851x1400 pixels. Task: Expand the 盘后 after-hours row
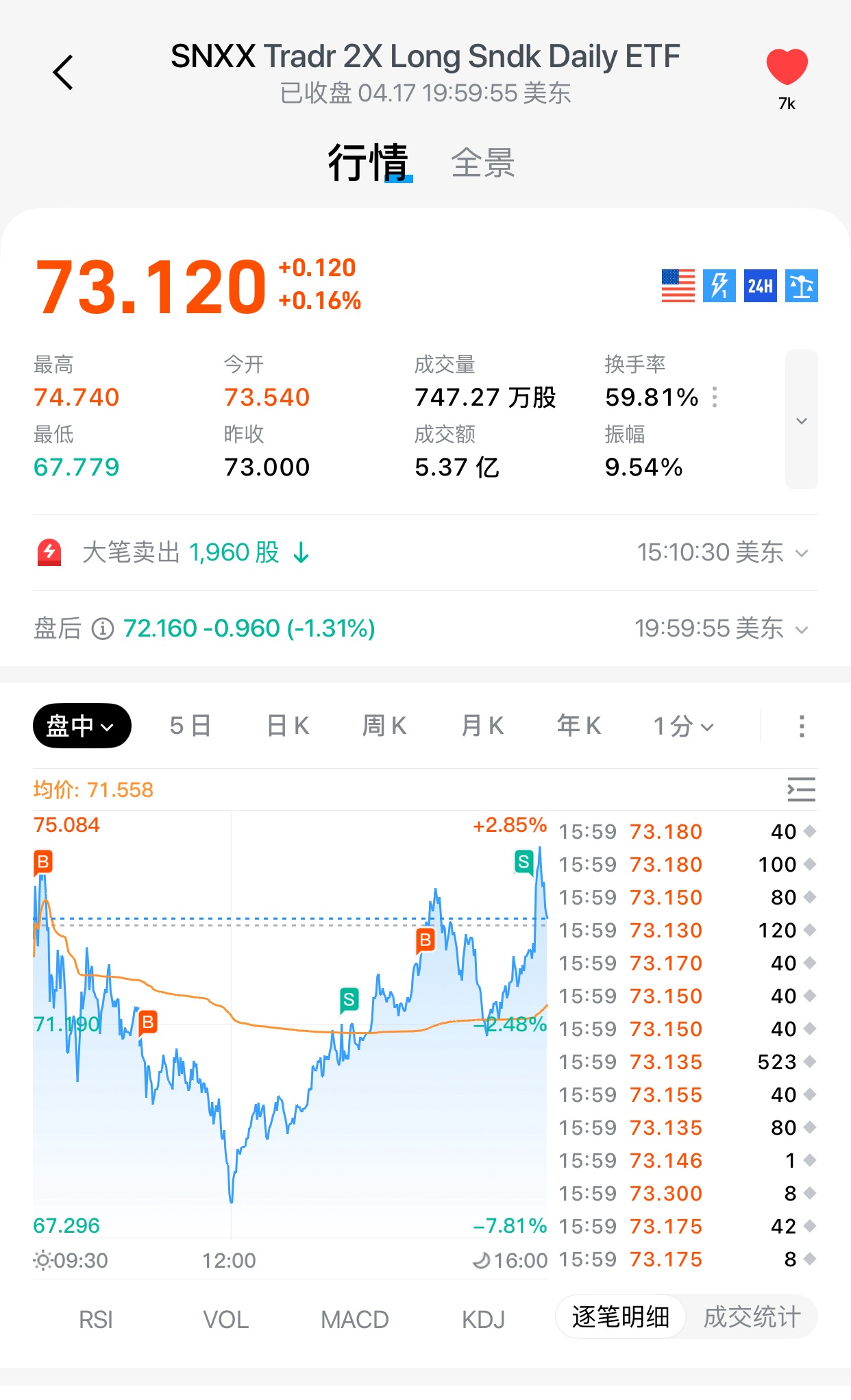pyautogui.click(x=801, y=629)
